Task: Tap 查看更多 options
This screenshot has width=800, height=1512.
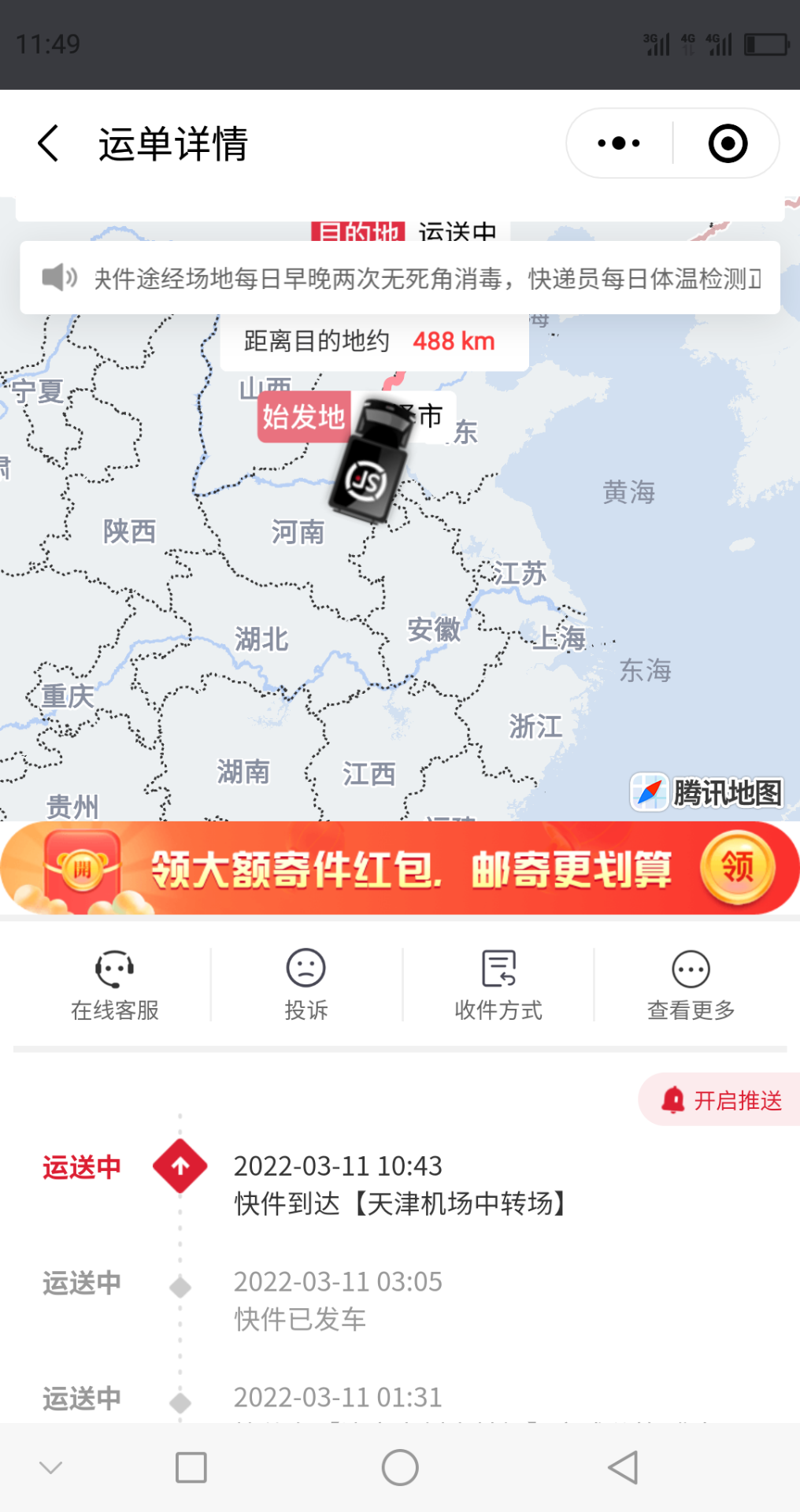Action: click(691, 986)
